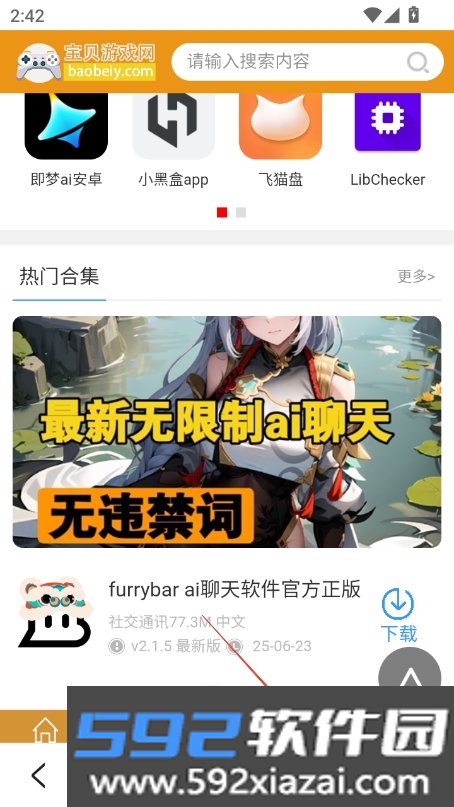Open 更多 in 热门合集
Screen dimensions: 454x807
[x=416, y=276]
